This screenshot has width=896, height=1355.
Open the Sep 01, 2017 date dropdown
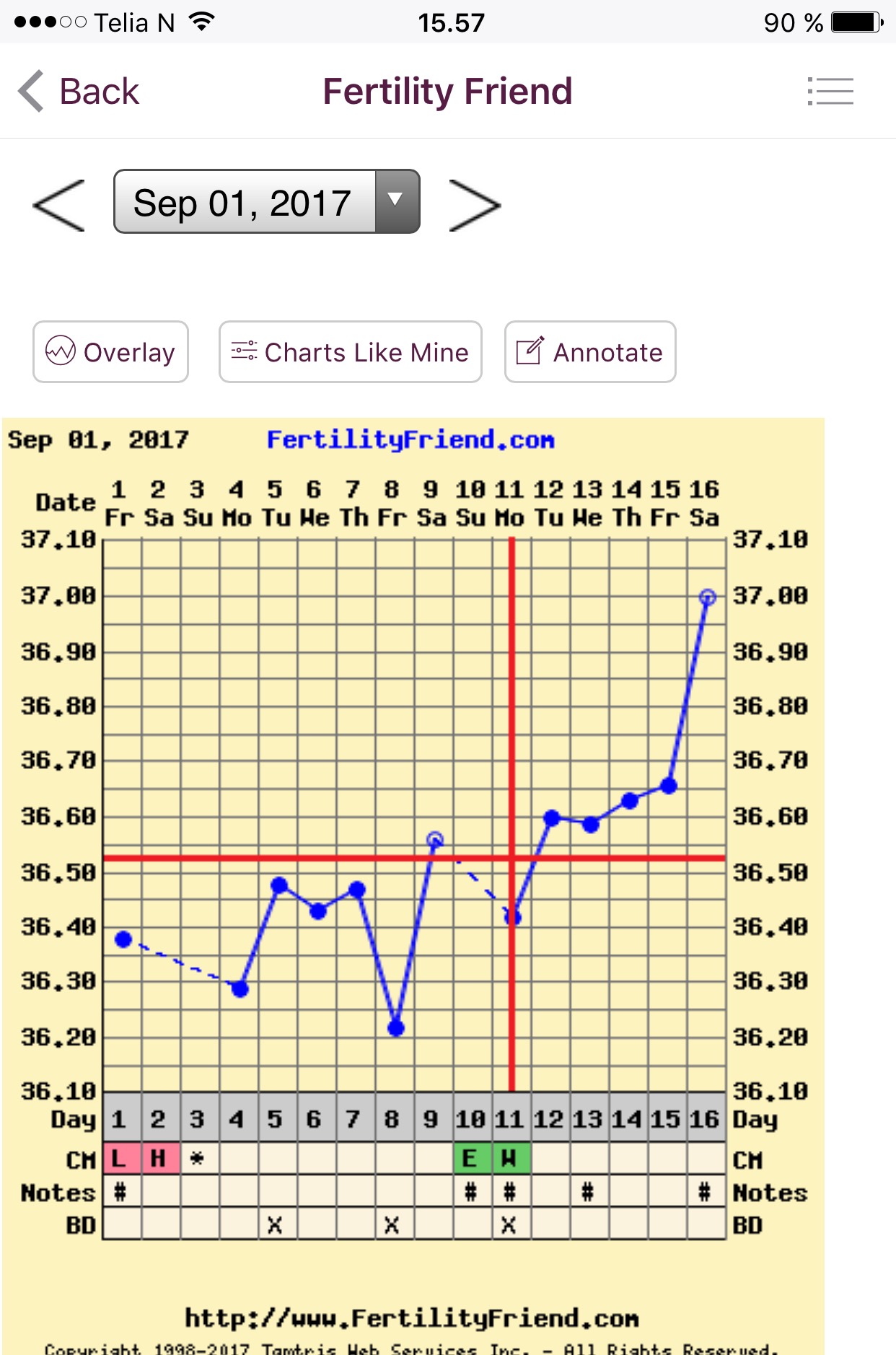(x=266, y=202)
